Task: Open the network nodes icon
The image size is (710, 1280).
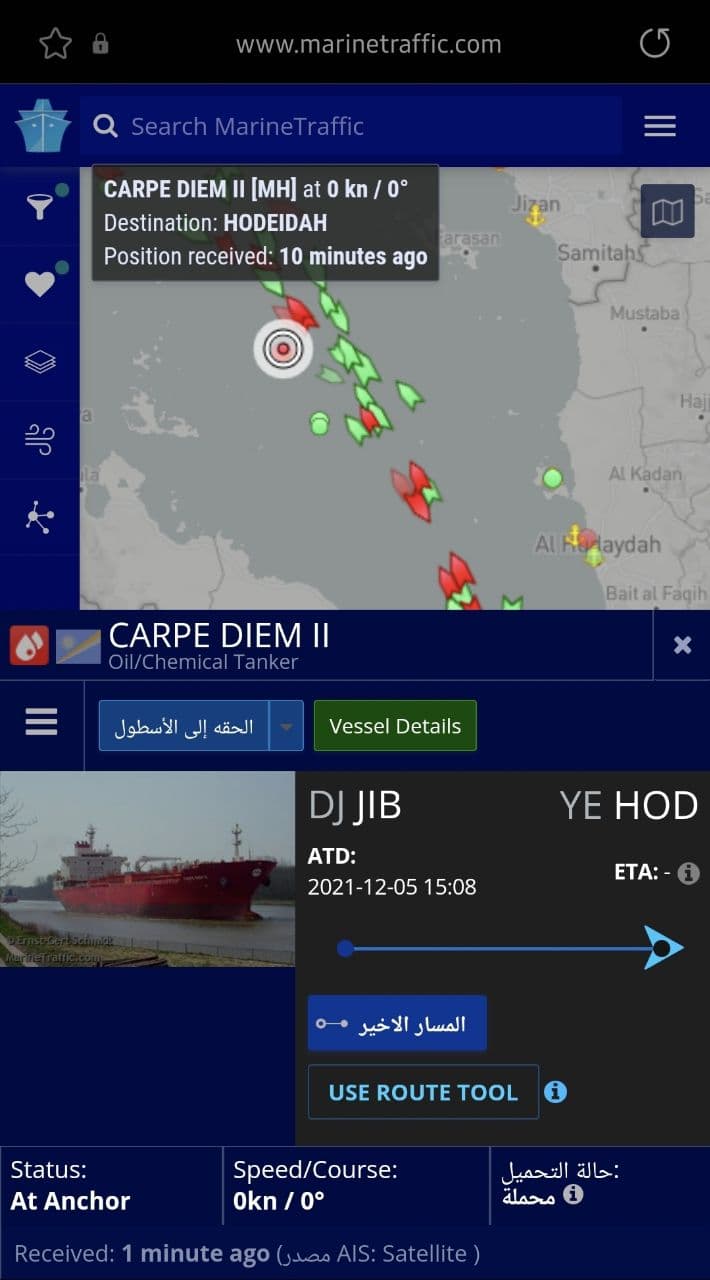Action: [40, 517]
